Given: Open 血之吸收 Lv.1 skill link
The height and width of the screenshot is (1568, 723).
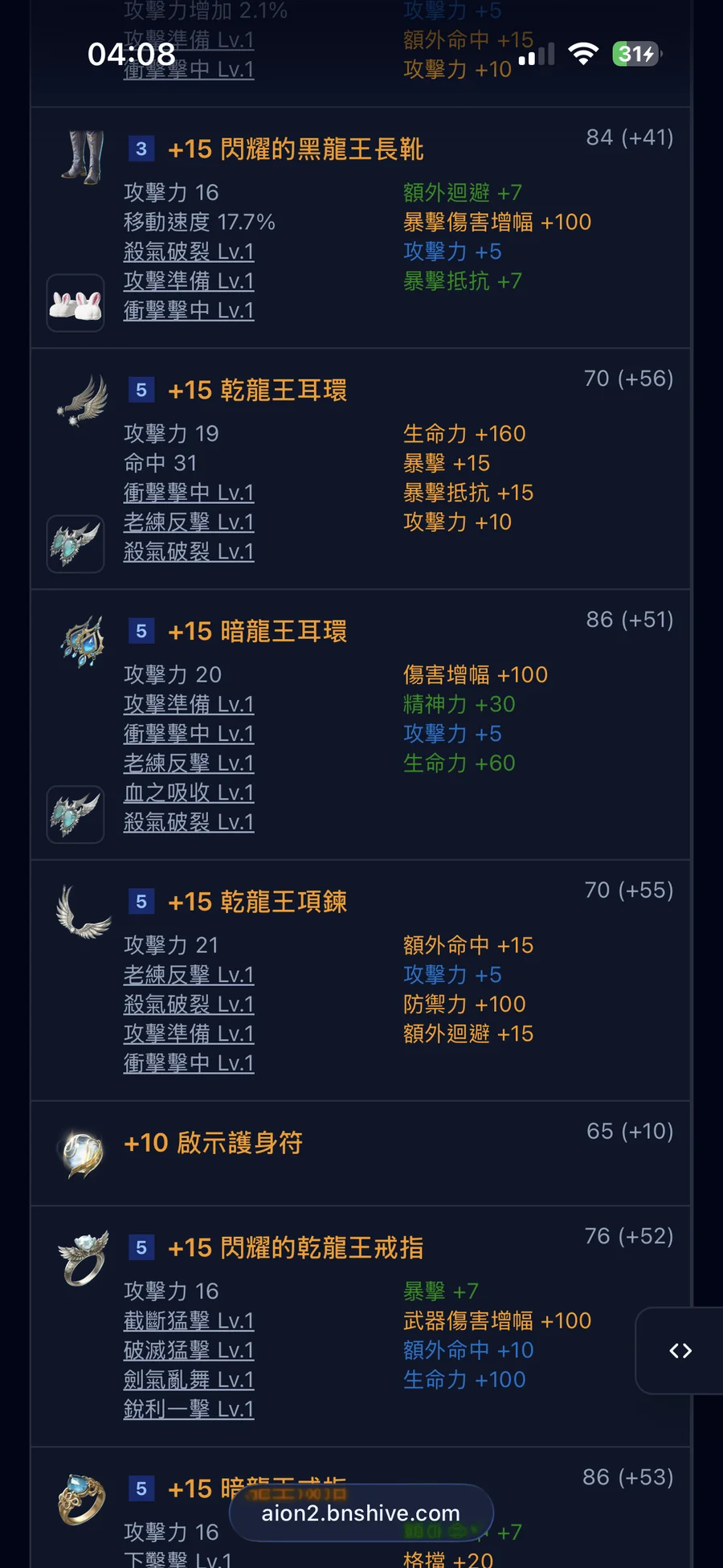Looking at the screenshot, I should 189,792.
